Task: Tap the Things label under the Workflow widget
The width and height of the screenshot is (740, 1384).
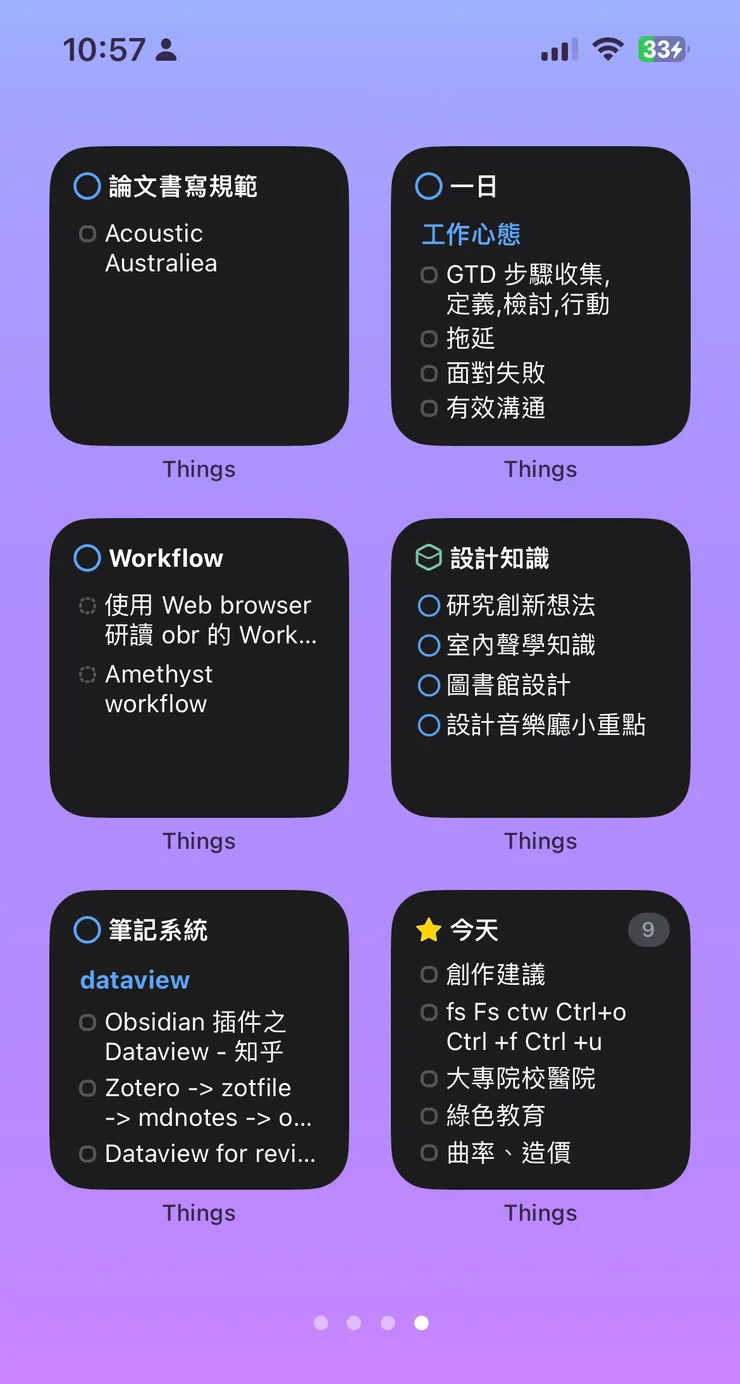Action: pos(199,841)
